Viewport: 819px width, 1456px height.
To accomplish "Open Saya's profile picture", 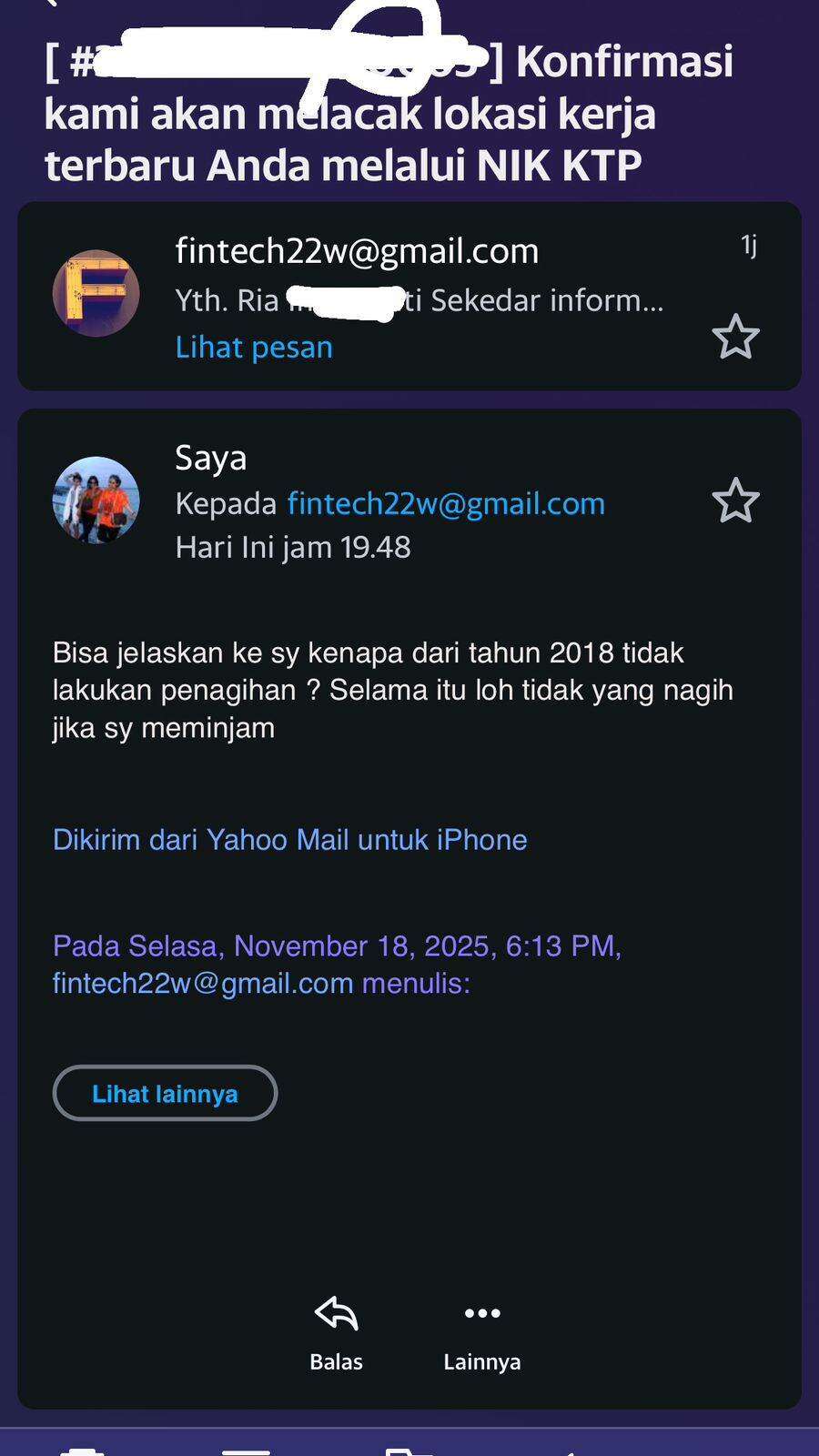I will point(96,500).
